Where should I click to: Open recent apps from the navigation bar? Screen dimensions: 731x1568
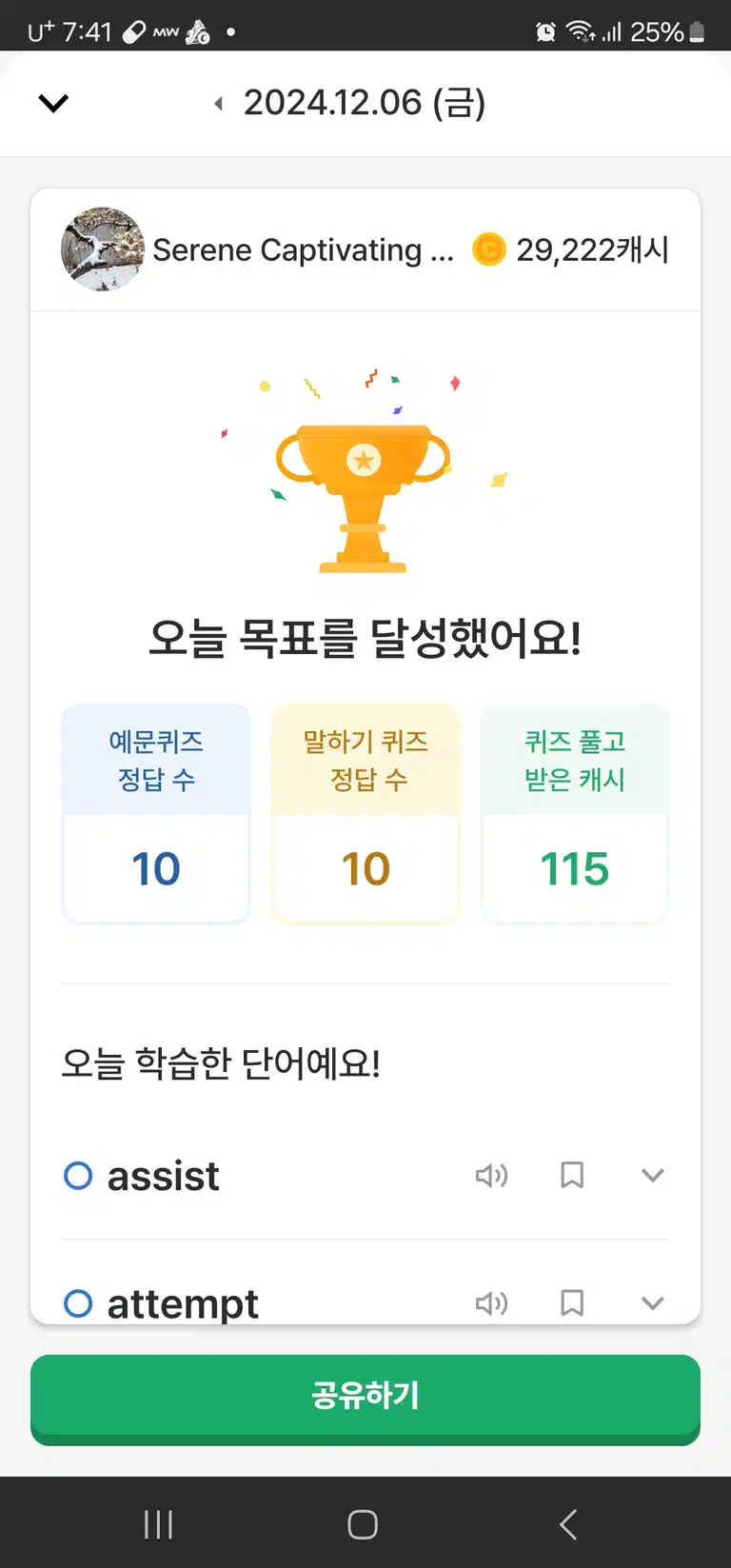158,1524
